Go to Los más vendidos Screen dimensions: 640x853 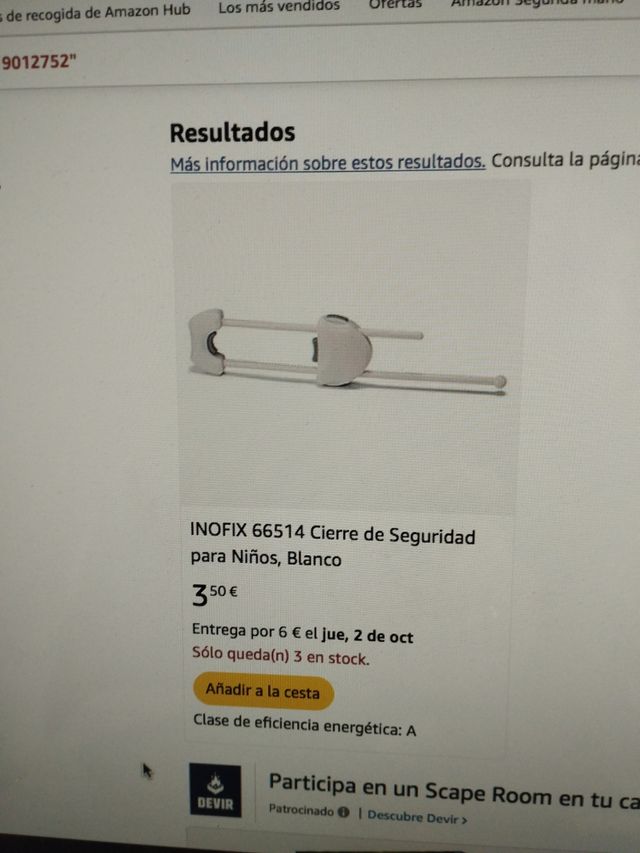279,6
